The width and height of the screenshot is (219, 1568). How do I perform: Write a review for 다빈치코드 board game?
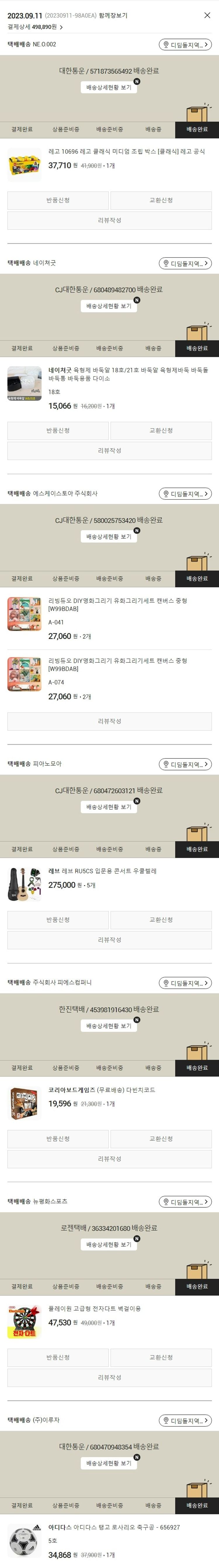[x=109, y=1158]
